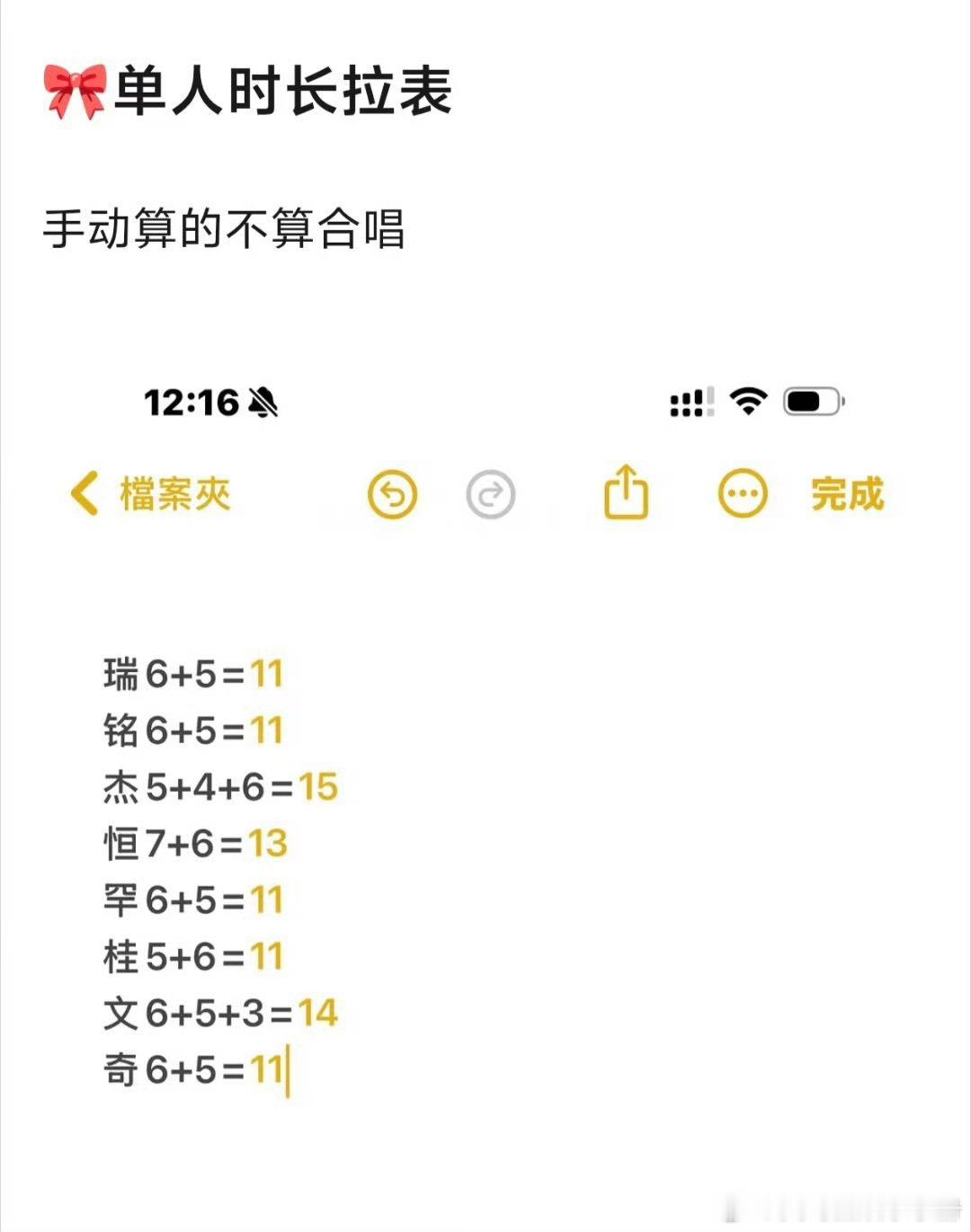Open the share sheet icon
Screen dimensions: 971x1232
point(628,494)
